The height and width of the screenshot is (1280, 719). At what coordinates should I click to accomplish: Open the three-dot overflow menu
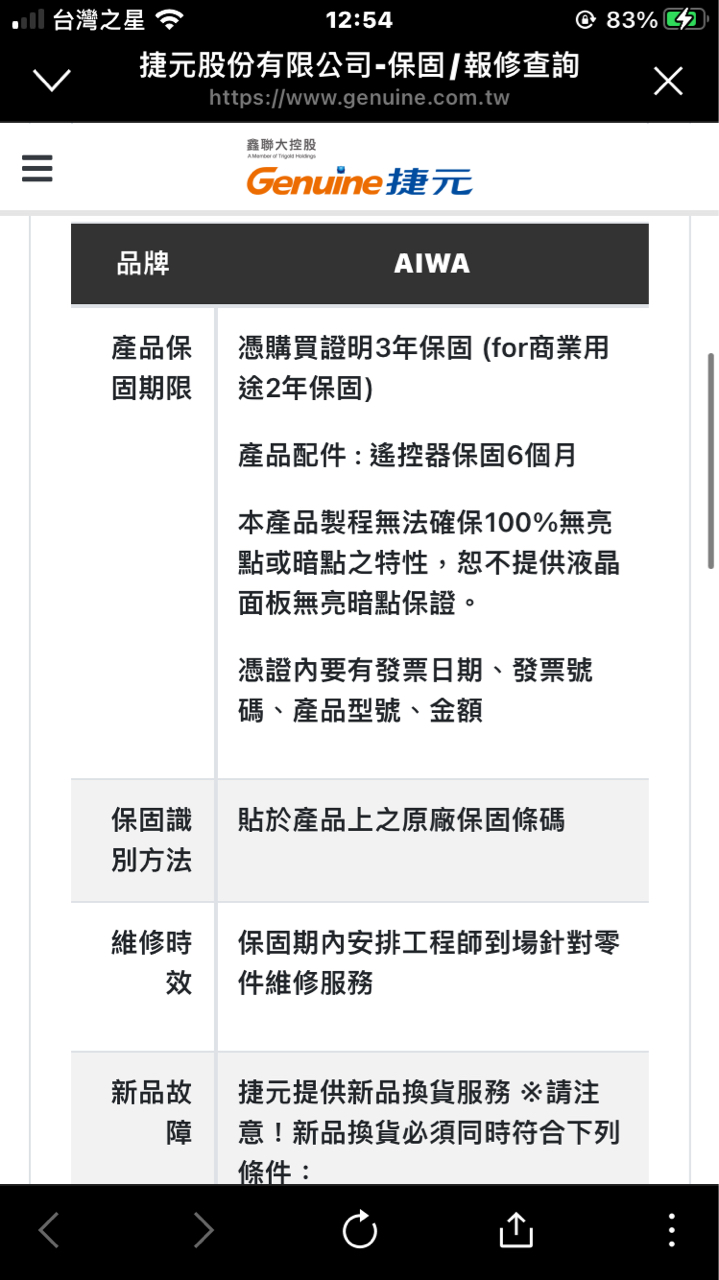click(x=671, y=1230)
